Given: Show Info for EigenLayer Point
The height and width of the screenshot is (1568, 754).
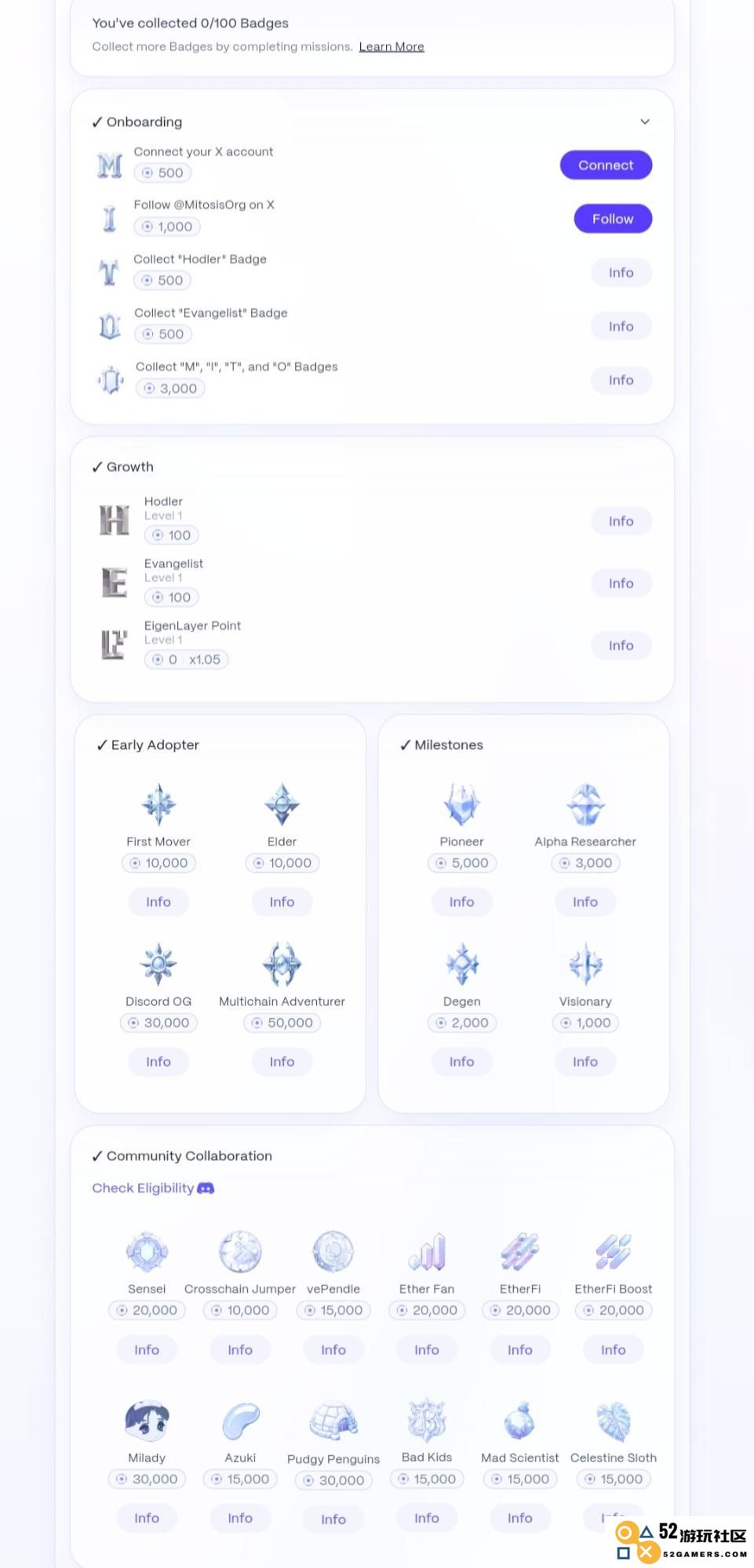Looking at the screenshot, I should point(621,646).
